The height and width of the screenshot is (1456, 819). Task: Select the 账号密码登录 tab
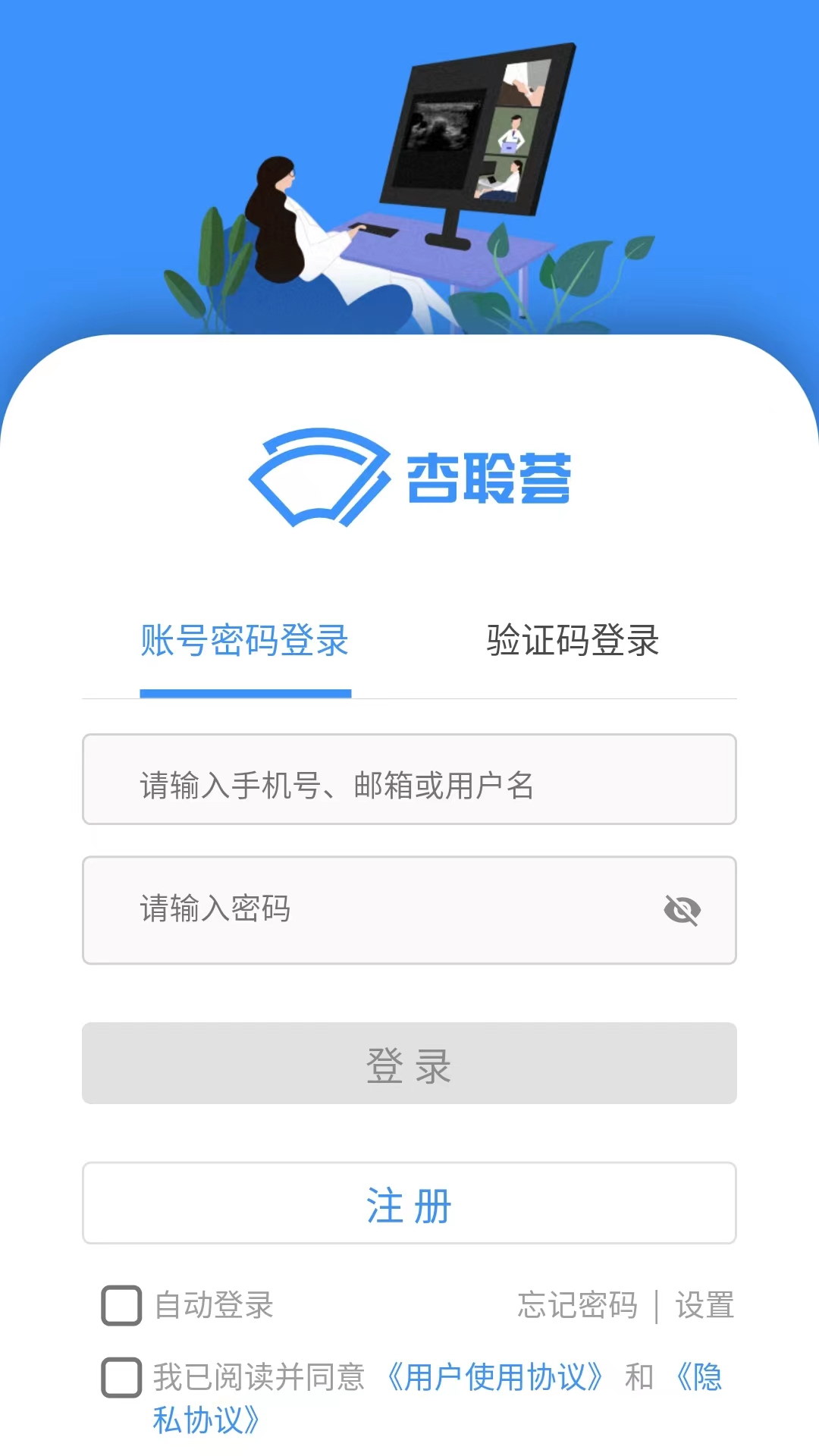(x=245, y=641)
